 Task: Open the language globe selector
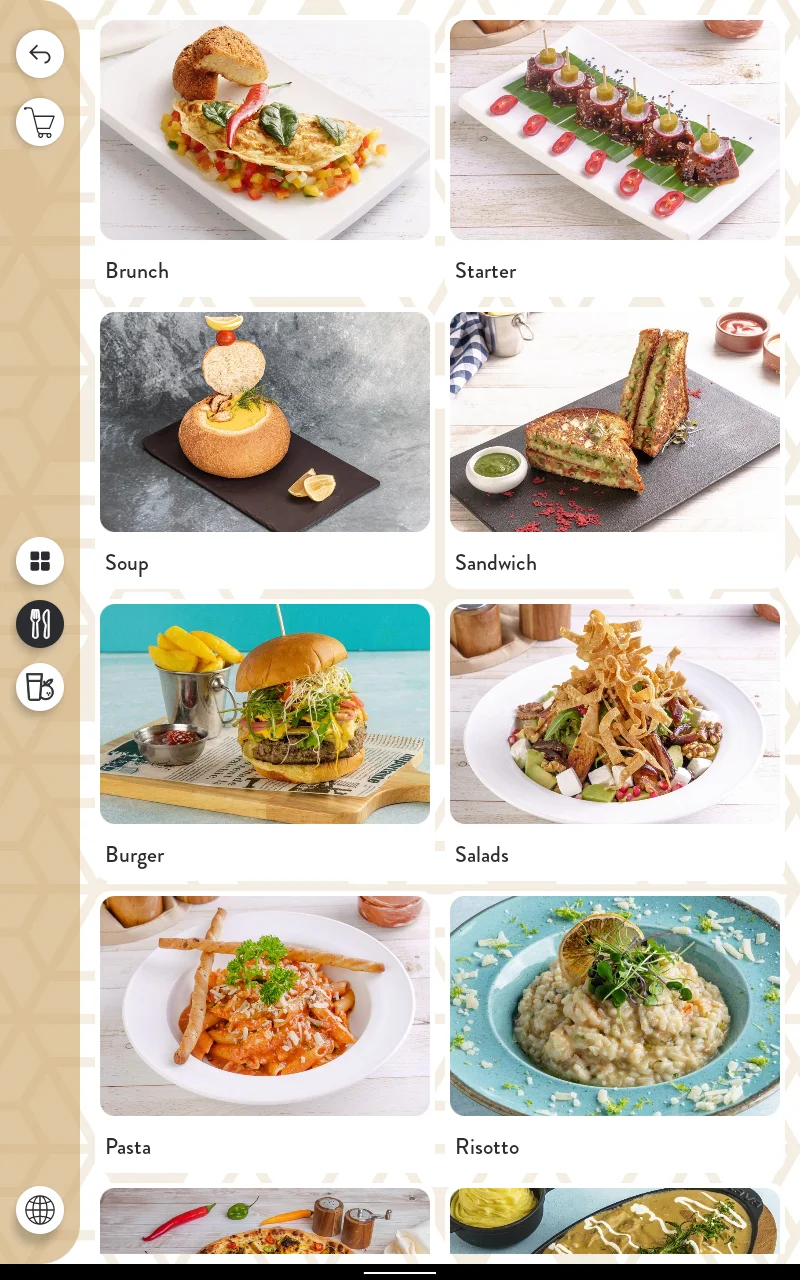click(40, 1210)
